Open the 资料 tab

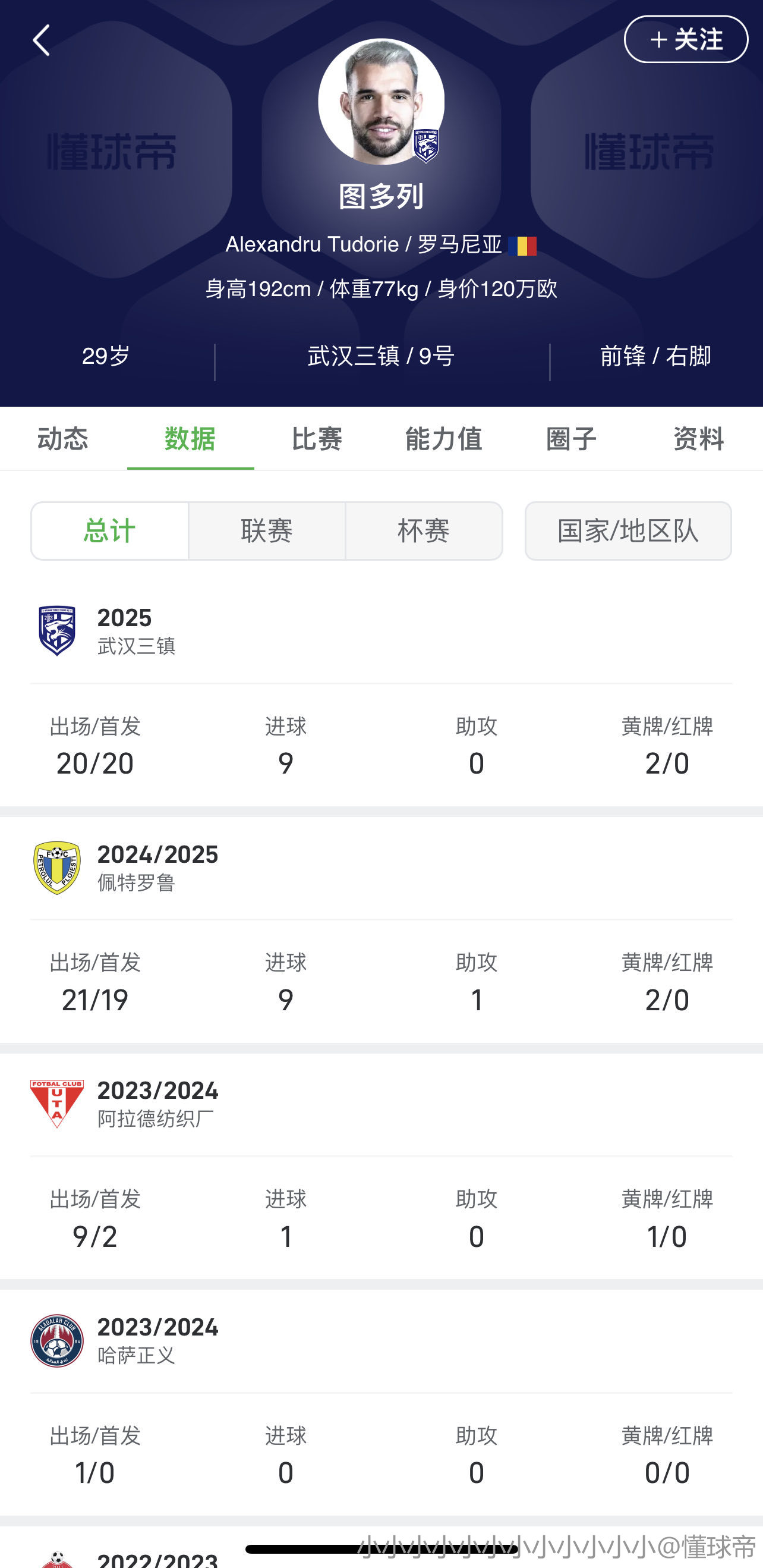tap(699, 438)
